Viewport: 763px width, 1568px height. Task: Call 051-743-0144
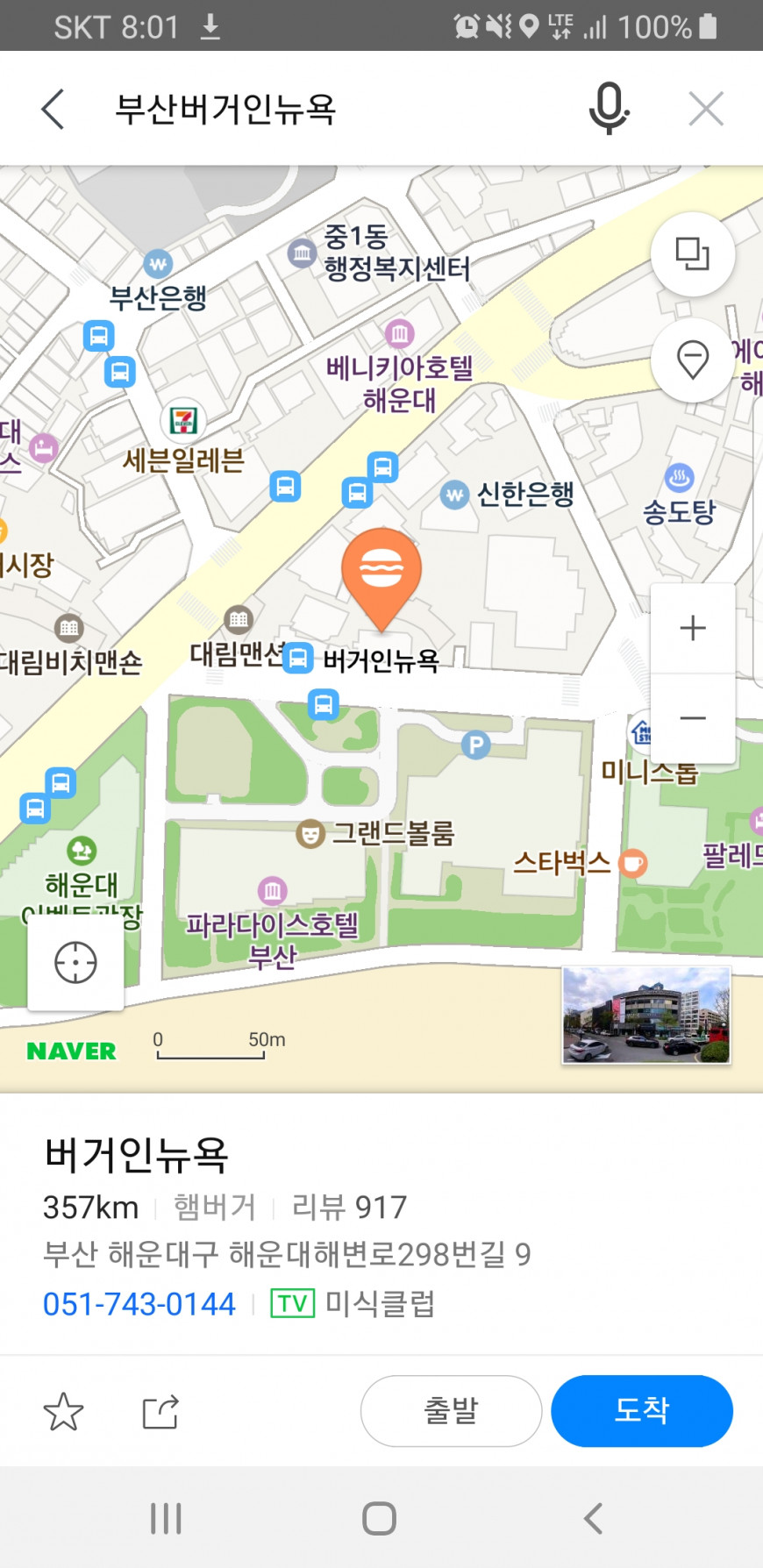[139, 1304]
